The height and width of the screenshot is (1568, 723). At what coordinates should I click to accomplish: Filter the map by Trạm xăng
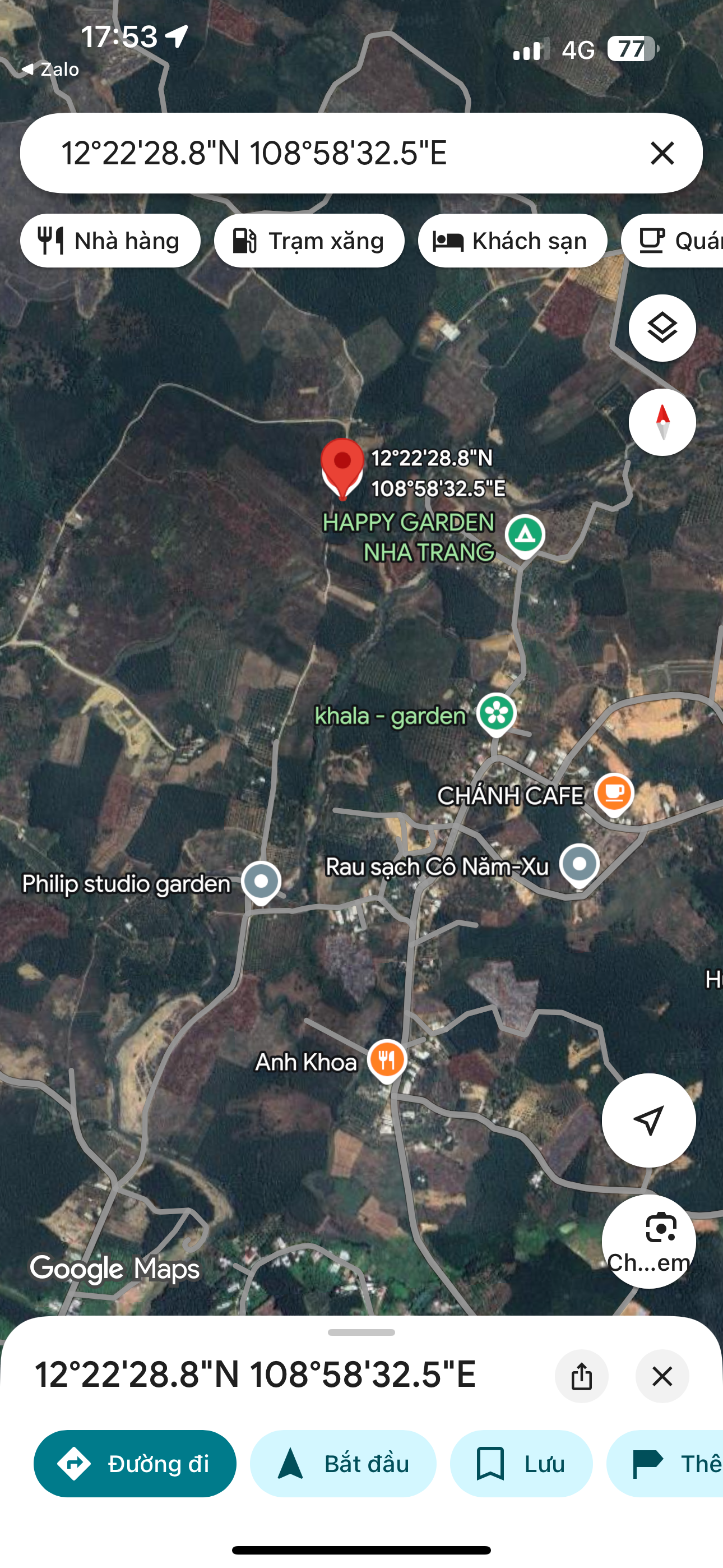(309, 241)
